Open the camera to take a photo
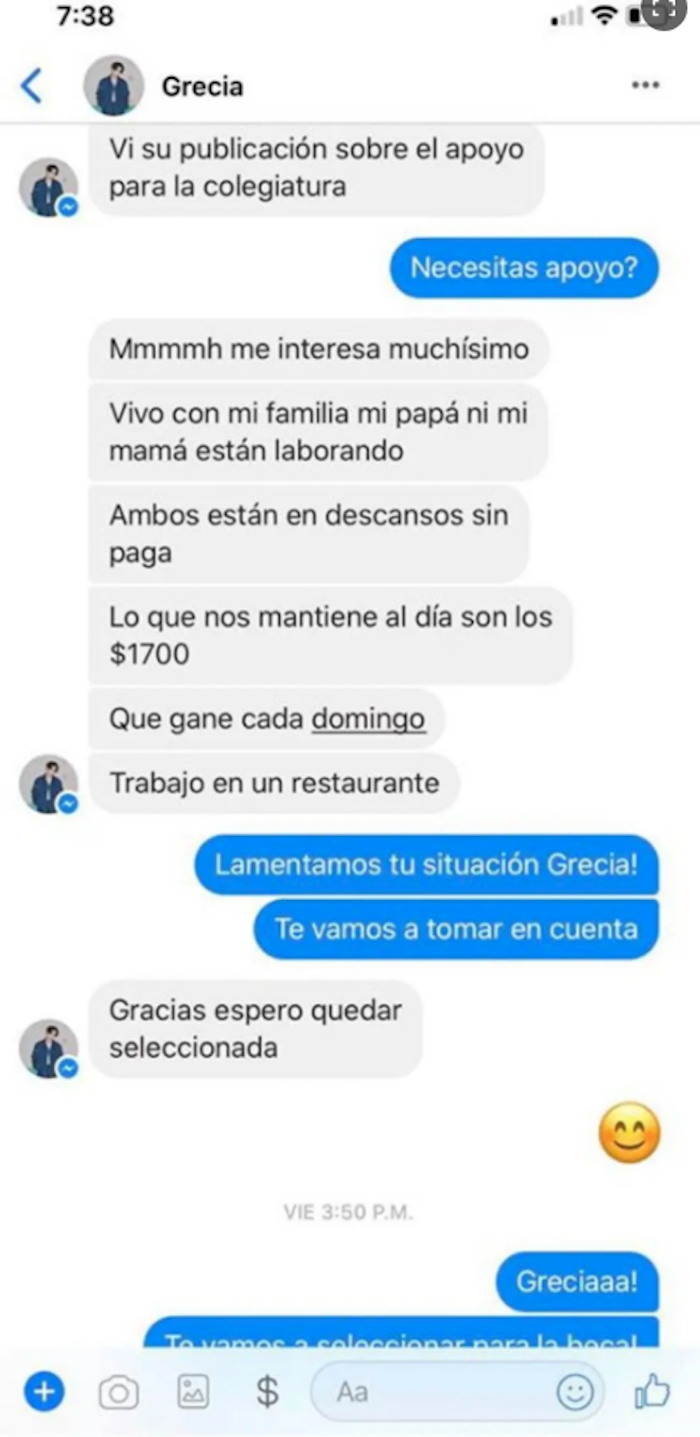This screenshot has width=700, height=1437. tap(118, 1392)
